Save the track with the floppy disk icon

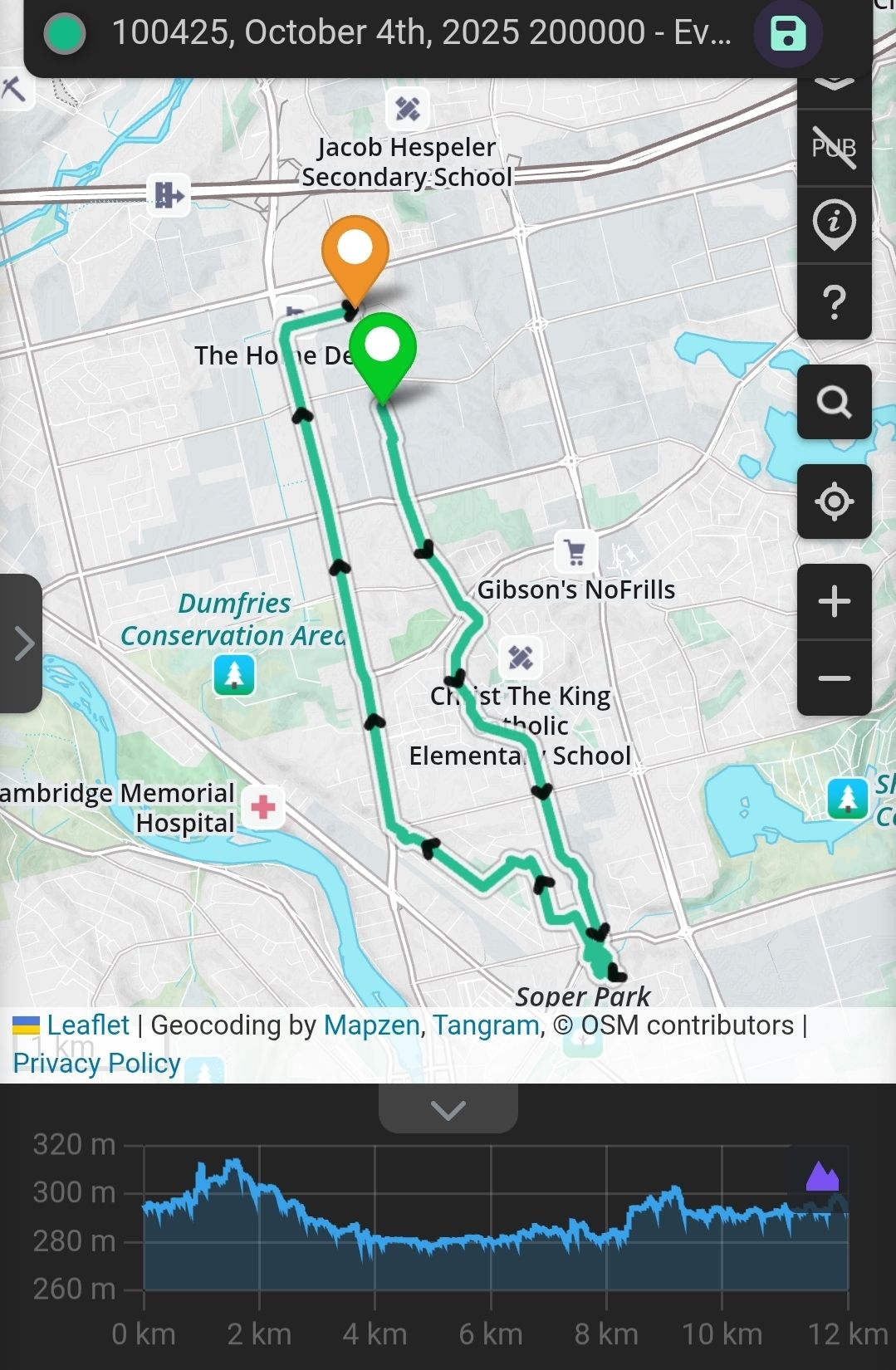click(787, 35)
